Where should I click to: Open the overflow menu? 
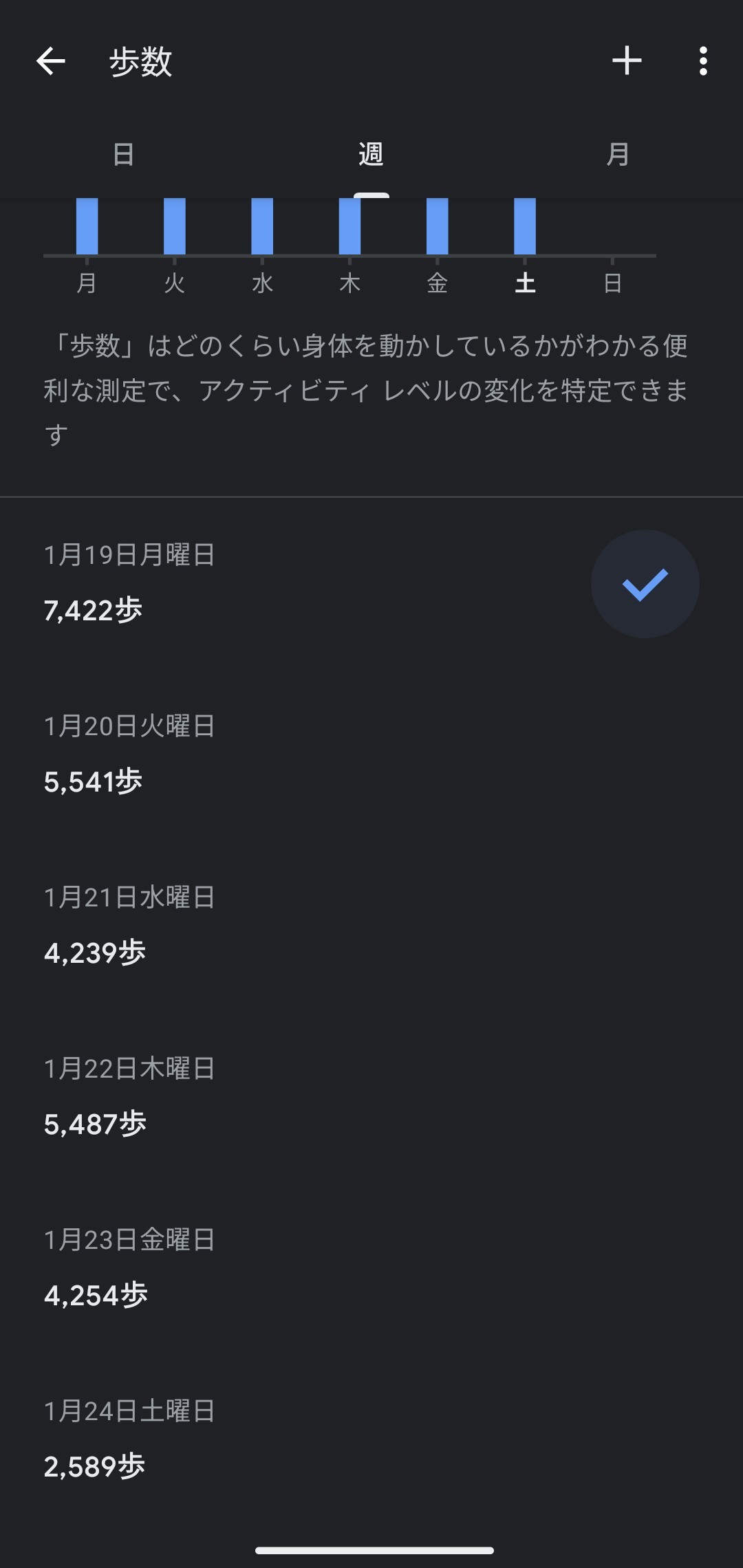click(x=702, y=61)
